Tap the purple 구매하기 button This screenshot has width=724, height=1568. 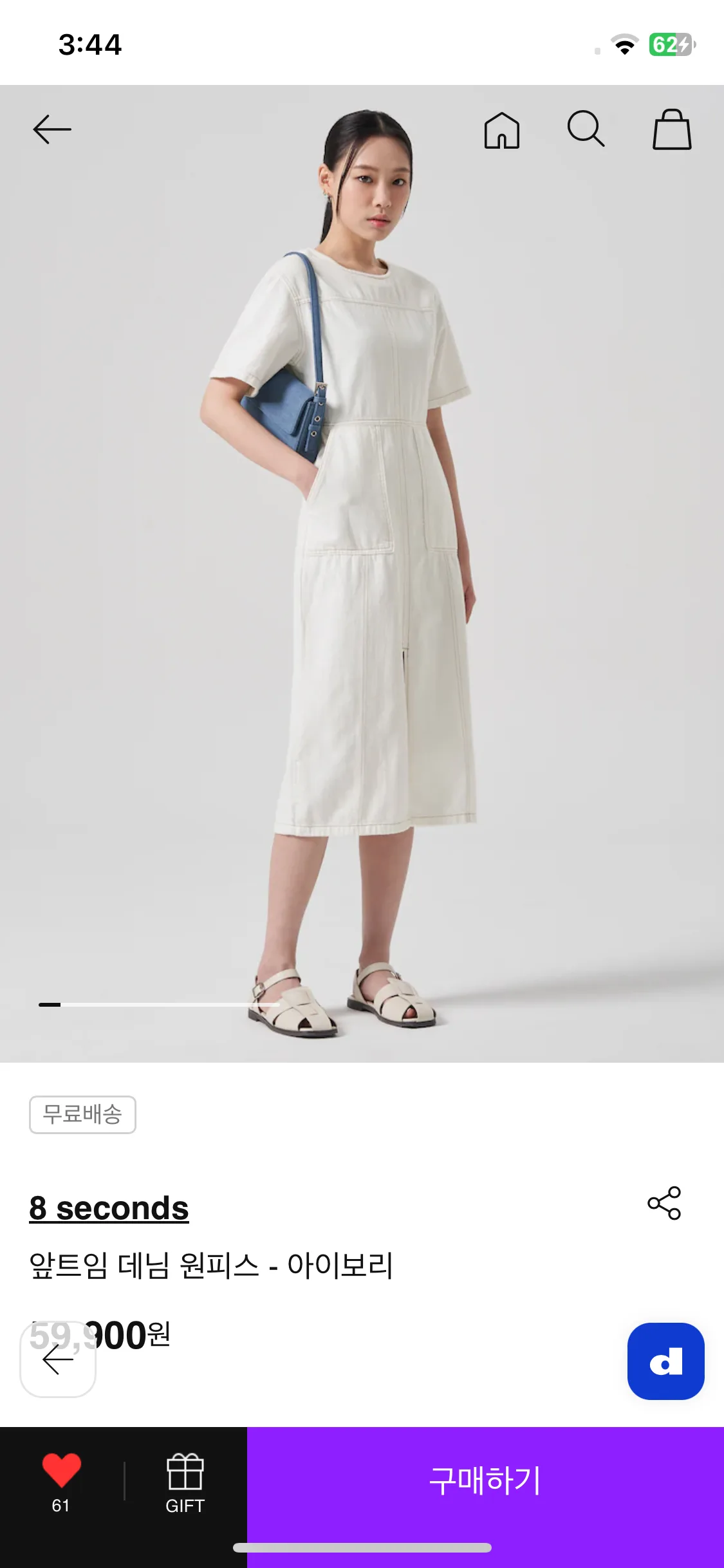[x=485, y=1480]
